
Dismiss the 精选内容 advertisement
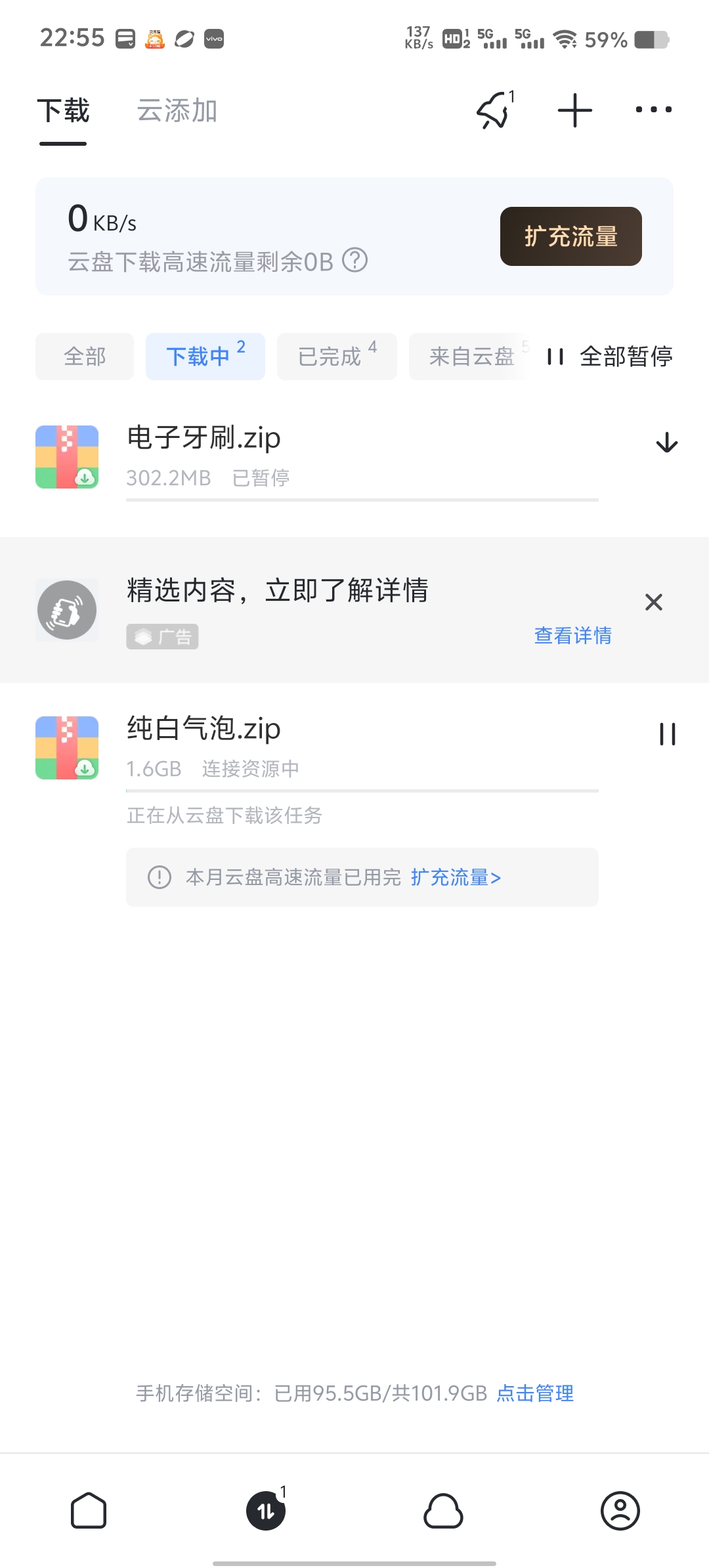click(653, 602)
